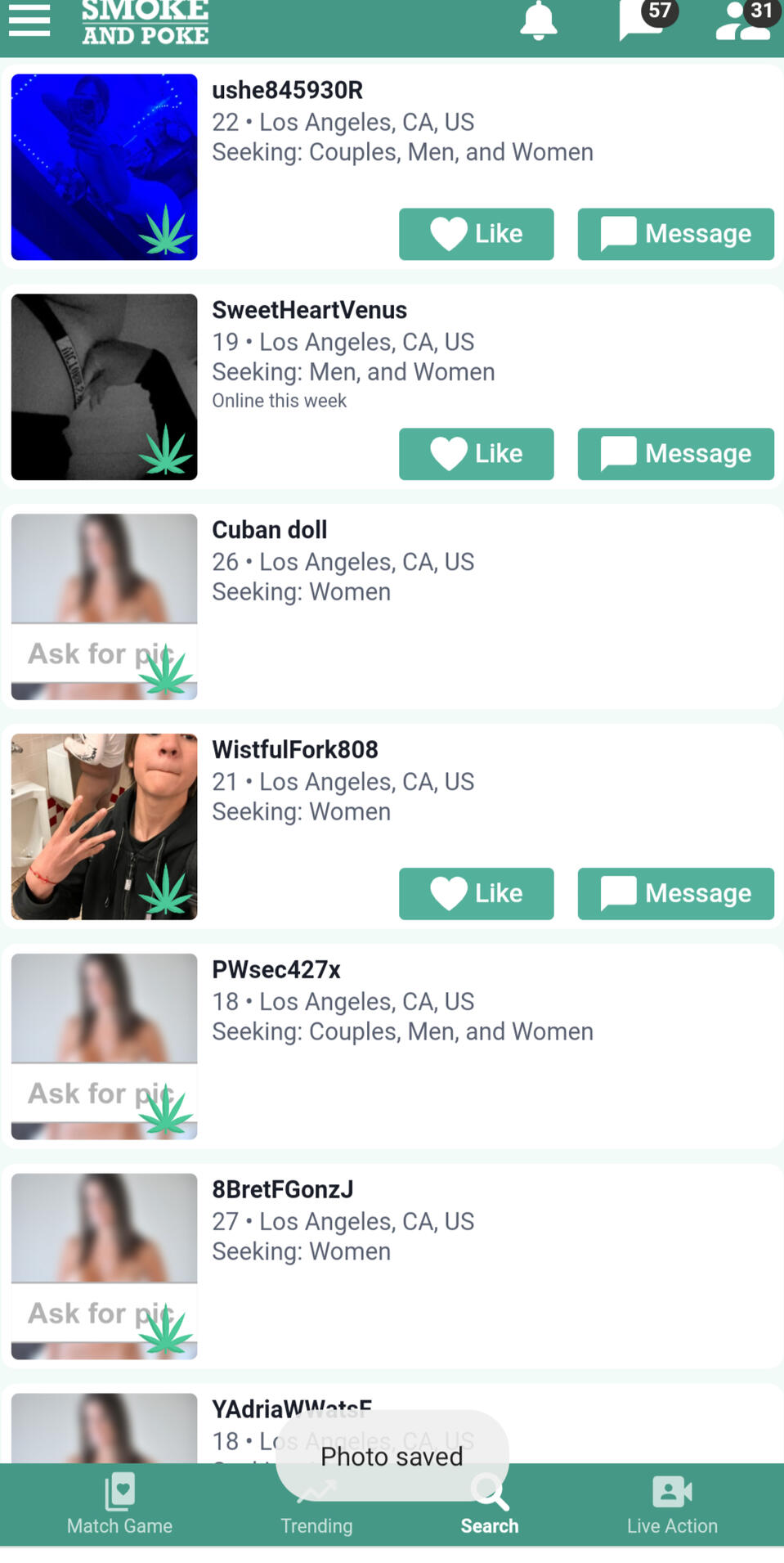Switch to the Live Action tab
The height and width of the screenshot is (1563, 784).
point(672,1505)
